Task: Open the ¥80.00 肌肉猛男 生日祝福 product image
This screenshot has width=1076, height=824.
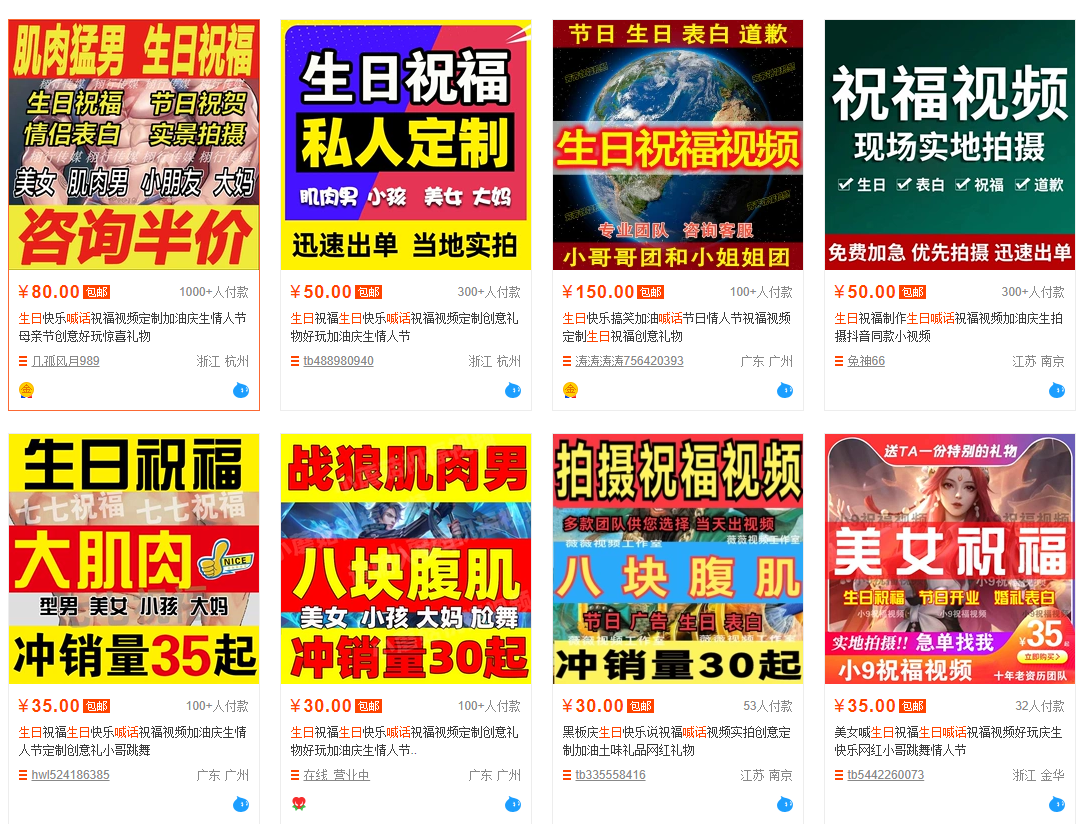Action: [134, 145]
